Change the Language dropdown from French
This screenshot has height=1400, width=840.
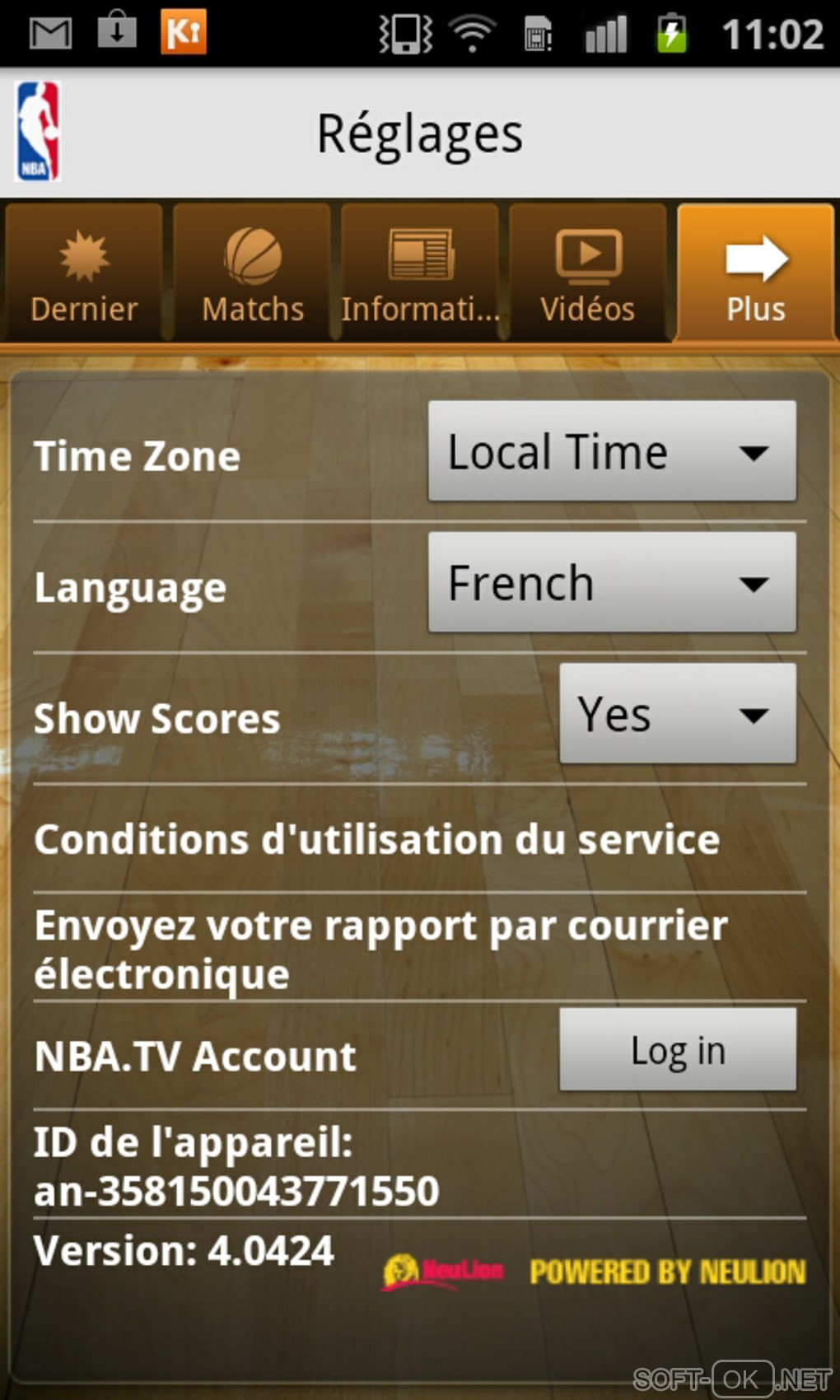click(612, 582)
